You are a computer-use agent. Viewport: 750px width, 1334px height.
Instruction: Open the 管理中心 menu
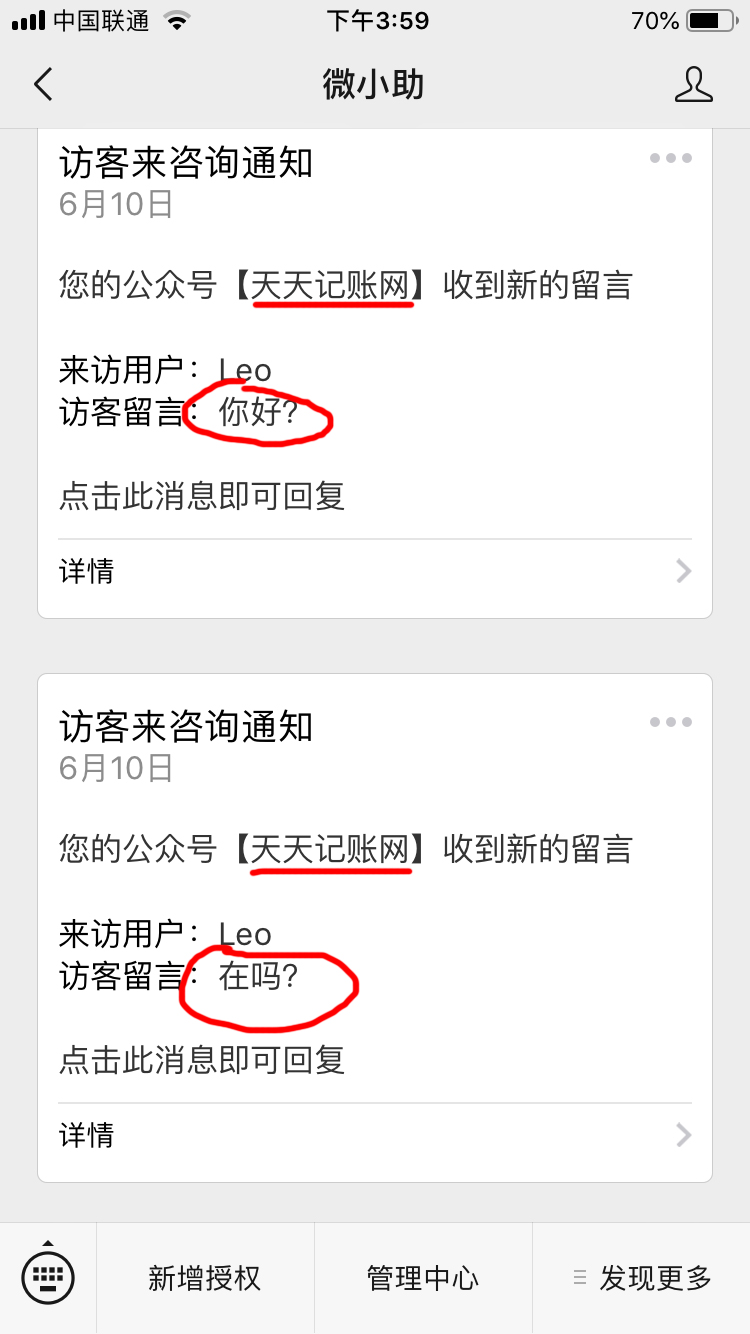(x=423, y=1278)
